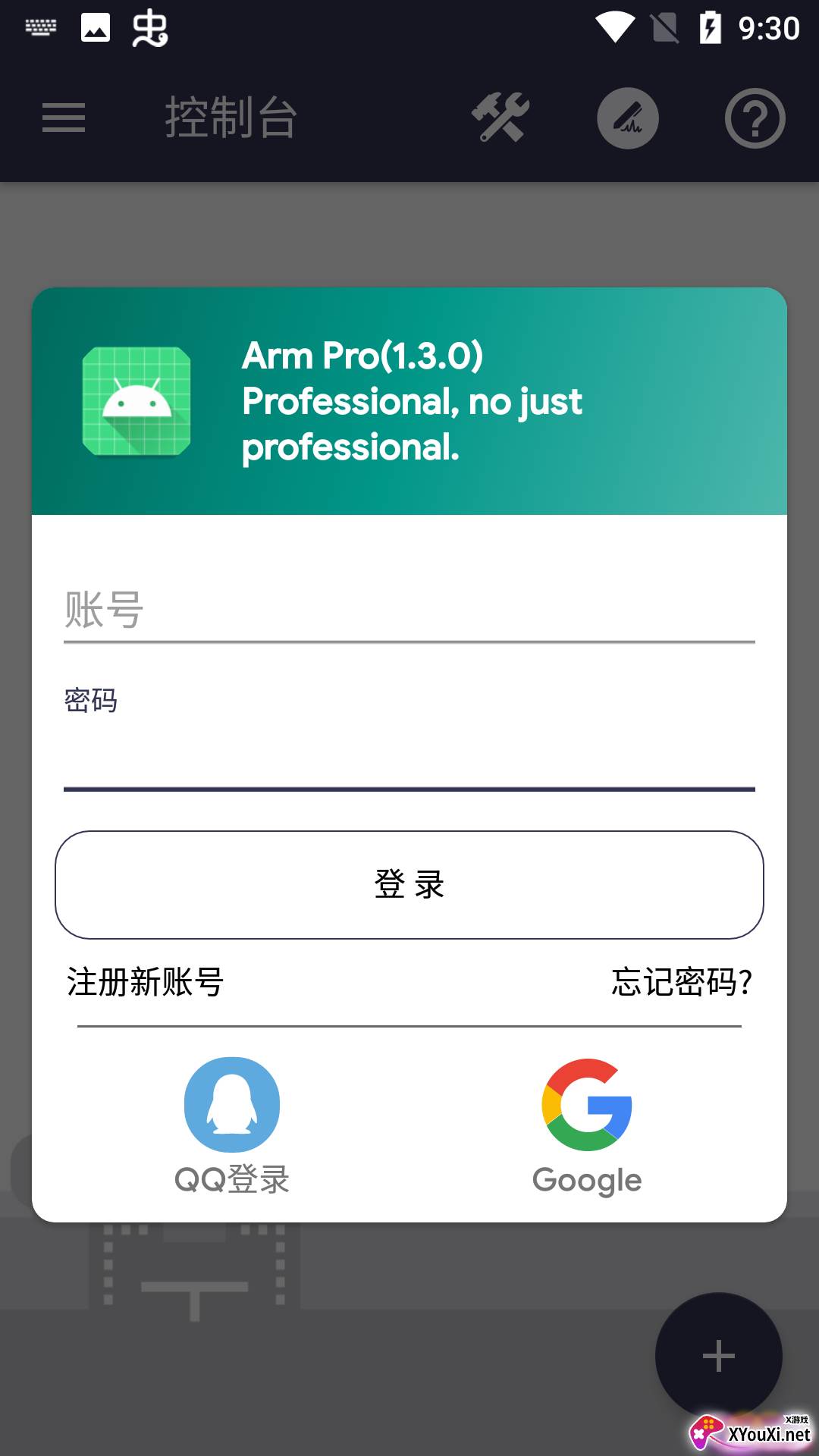This screenshot has height=1456, width=819.
Task: Open the hammer and wrench tools icon
Action: click(500, 118)
